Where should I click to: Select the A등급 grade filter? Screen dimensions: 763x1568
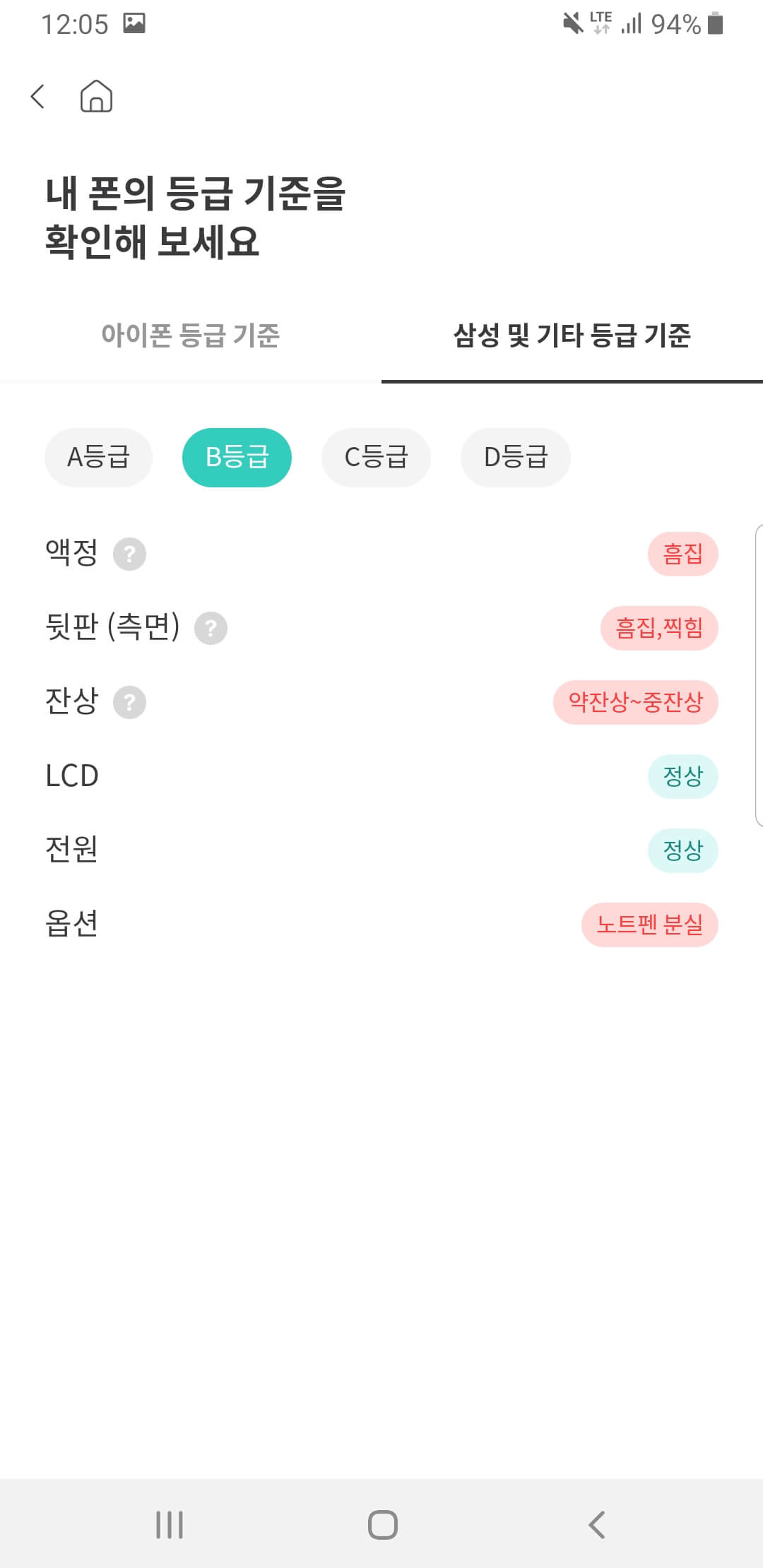pos(97,457)
